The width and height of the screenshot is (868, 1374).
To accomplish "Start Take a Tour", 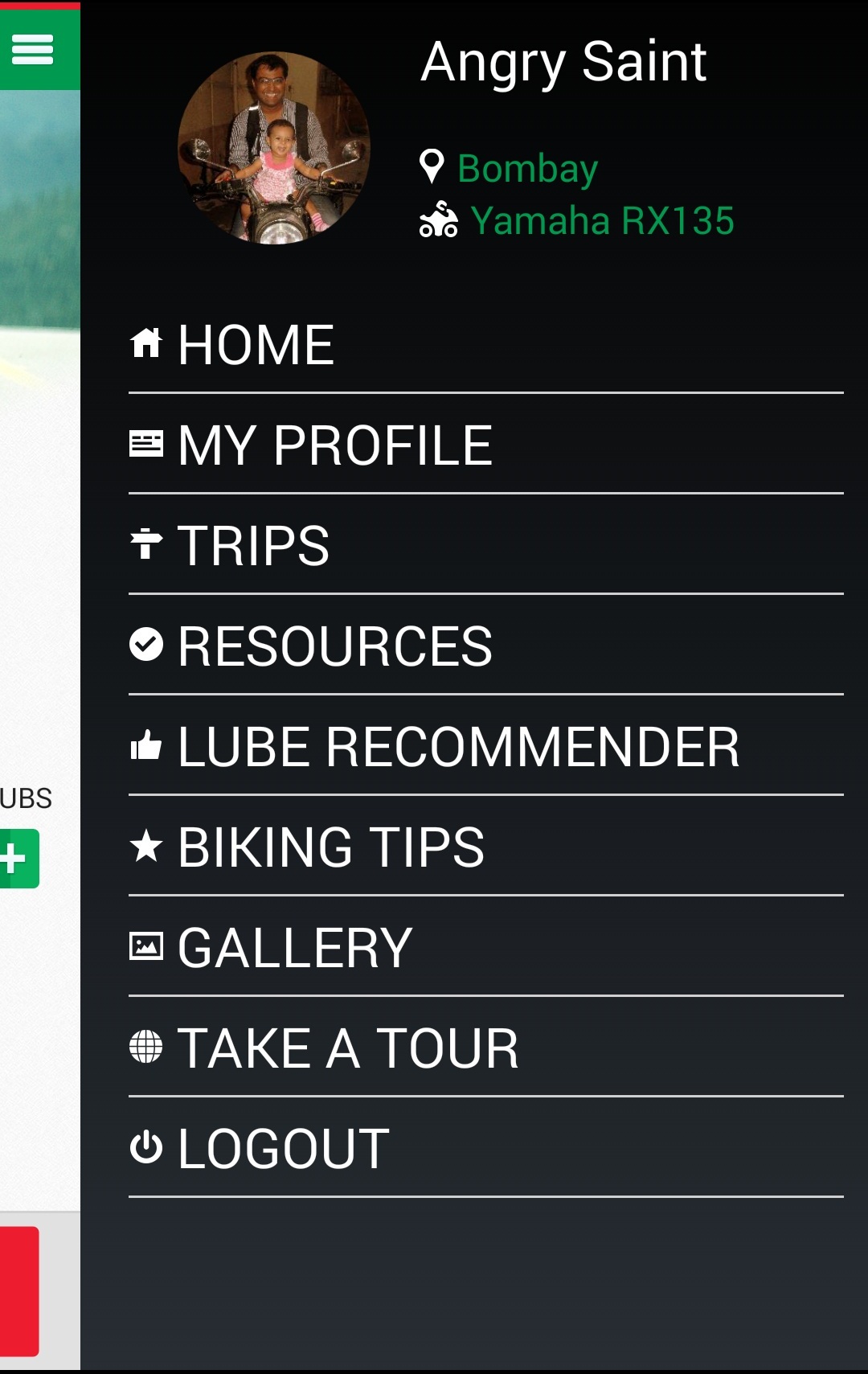I will (347, 1049).
